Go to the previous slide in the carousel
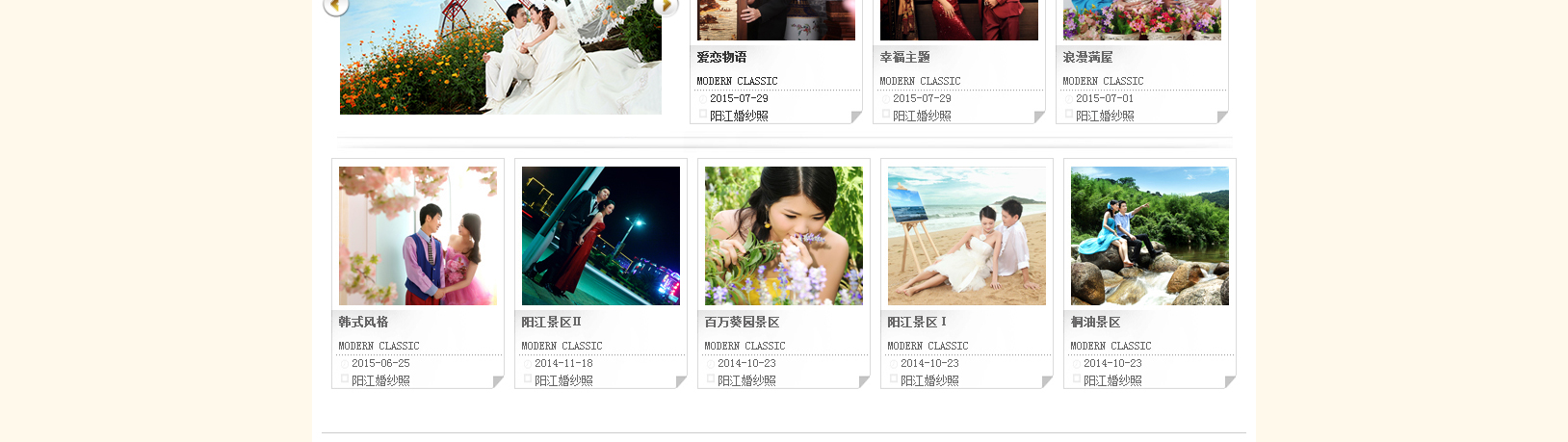Screen dimensions: 1568x442 [335, 6]
